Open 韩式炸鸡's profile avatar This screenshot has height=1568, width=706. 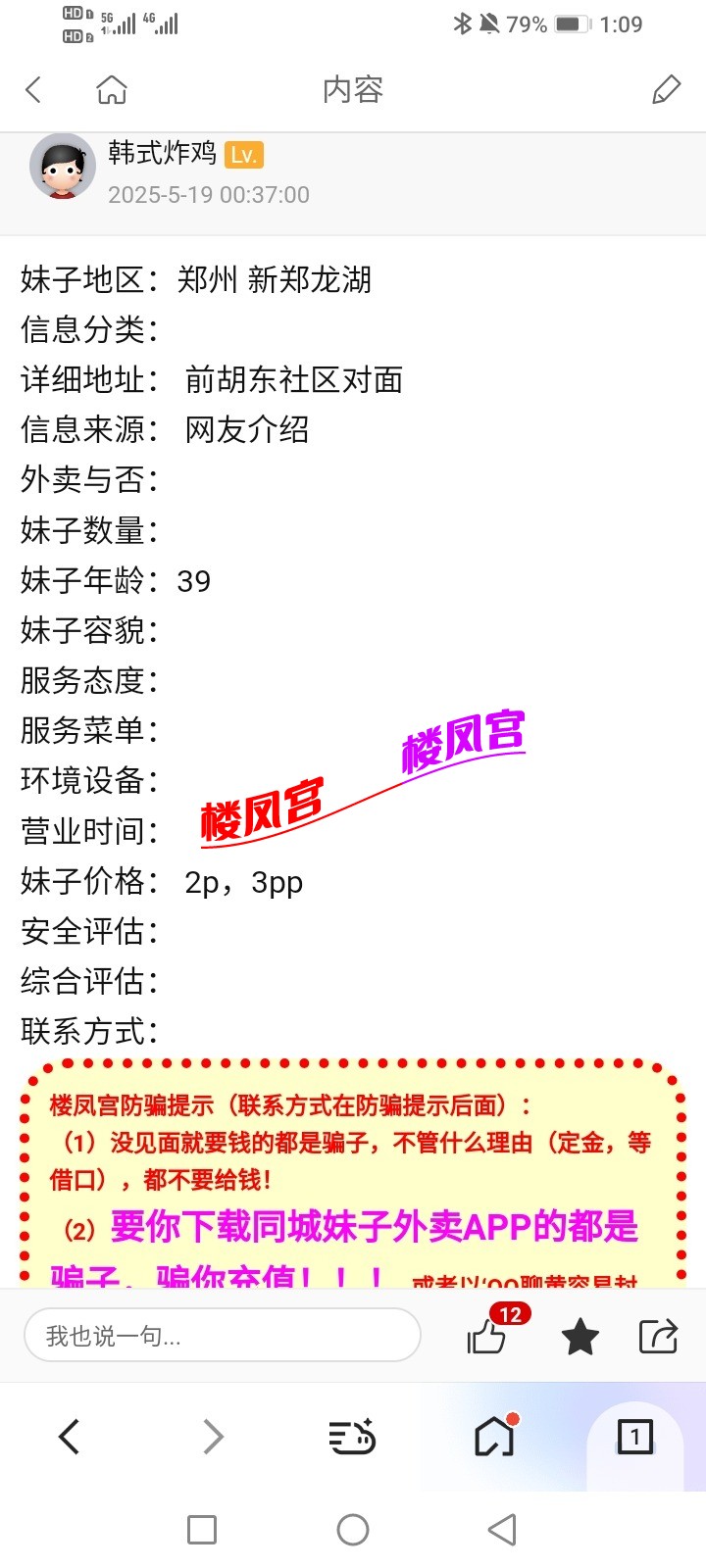pos(63,167)
